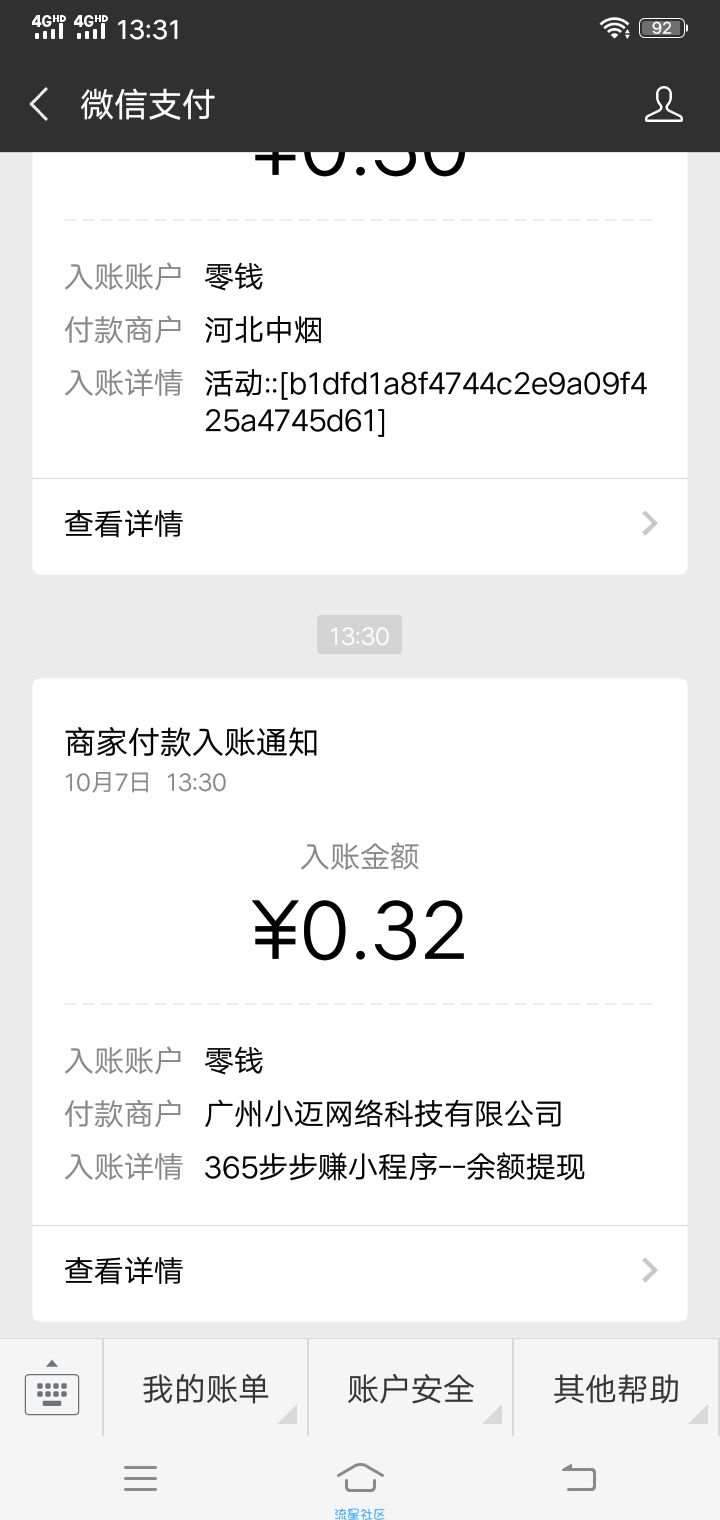
Task: Open 查看详情 for the 河北中烟 payment
Action: [360, 524]
